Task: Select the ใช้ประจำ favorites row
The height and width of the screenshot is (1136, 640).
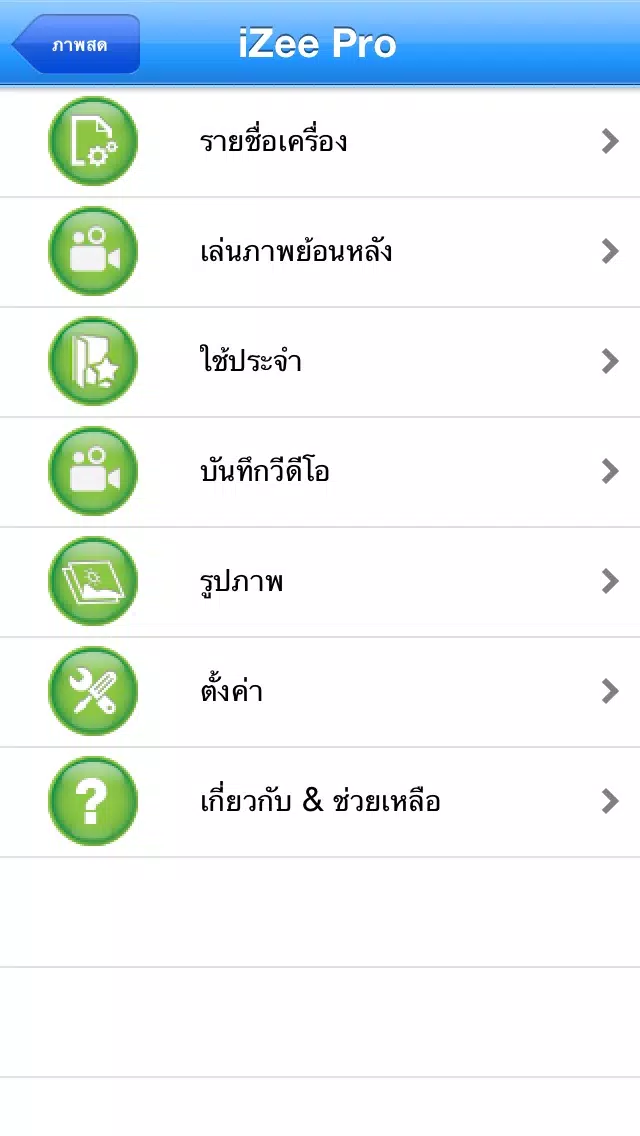Action: point(320,362)
